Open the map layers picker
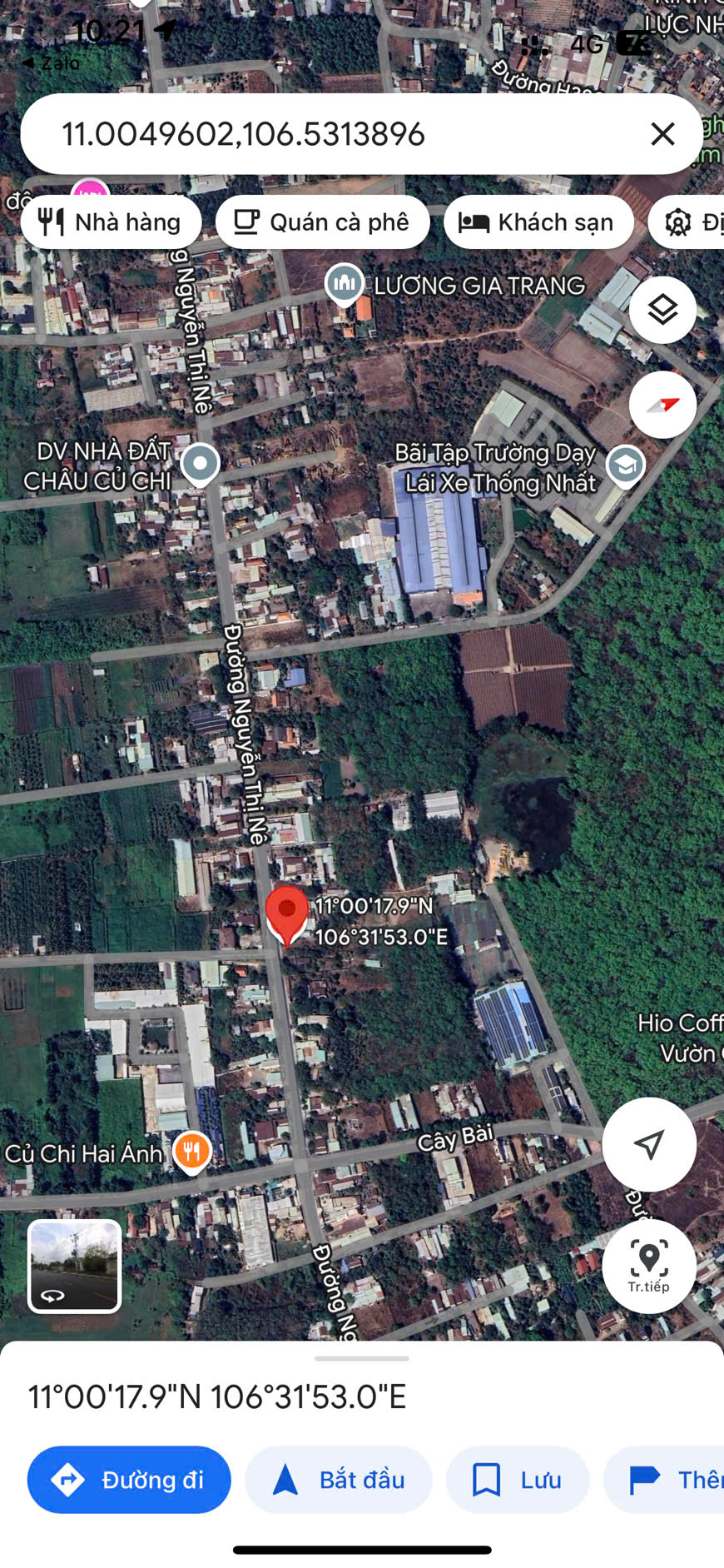Viewport: 724px width, 1568px height. click(662, 309)
